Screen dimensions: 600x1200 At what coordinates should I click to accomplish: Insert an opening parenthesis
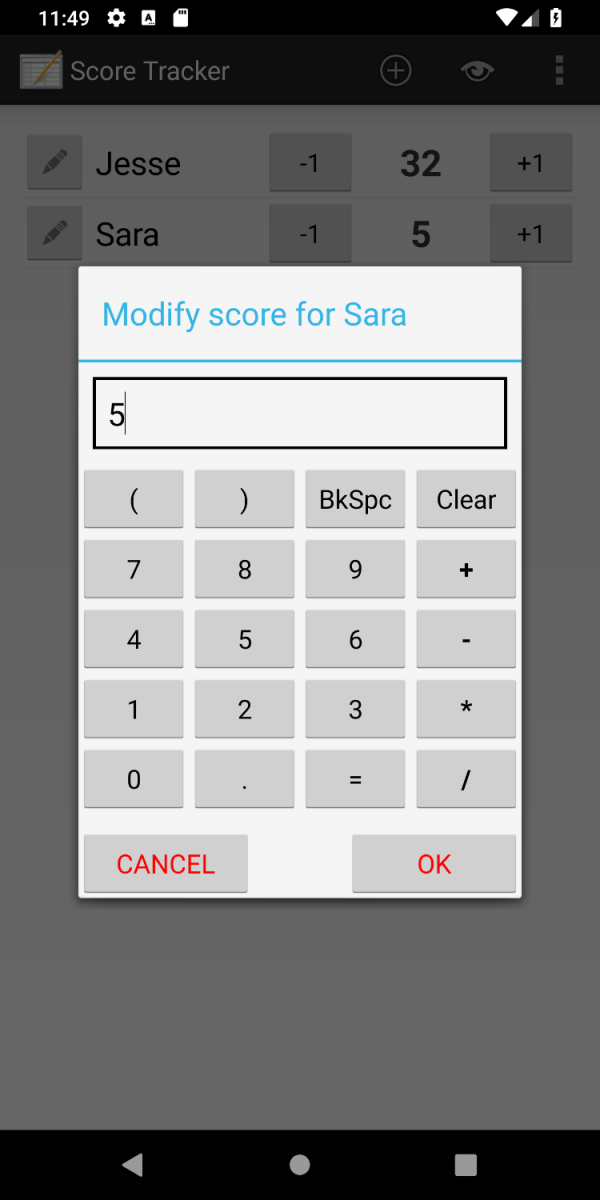tap(134, 499)
